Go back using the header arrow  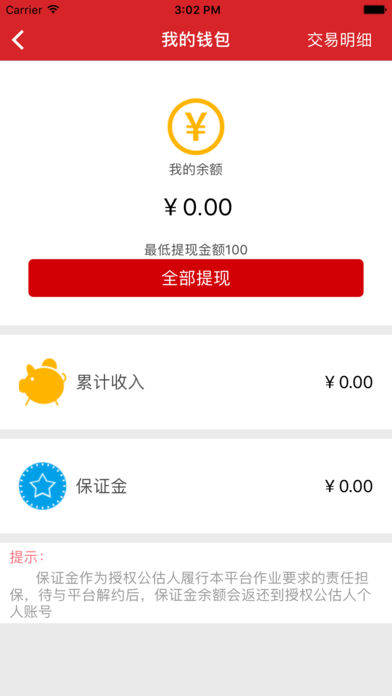pyautogui.click(x=18, y=40)
